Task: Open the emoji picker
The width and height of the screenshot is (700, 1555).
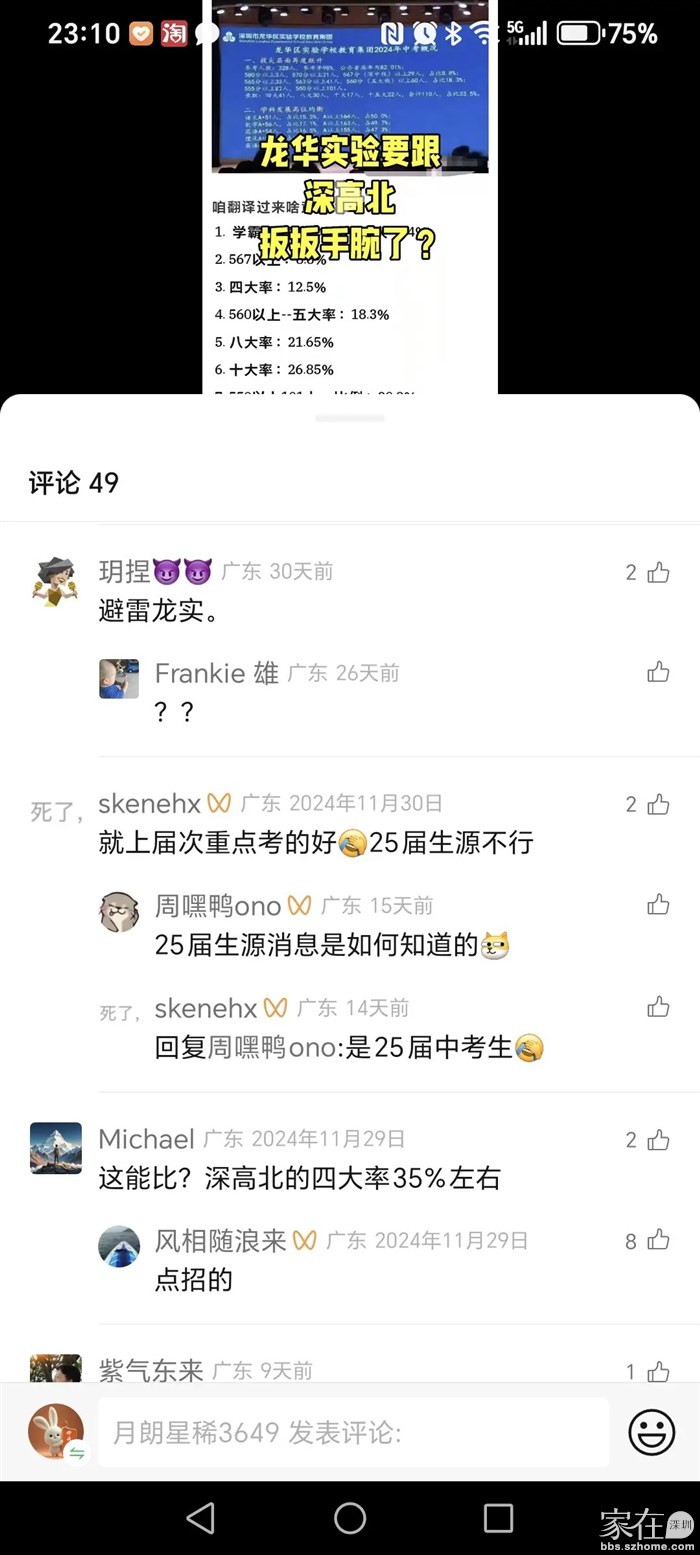Action: 651,1432
